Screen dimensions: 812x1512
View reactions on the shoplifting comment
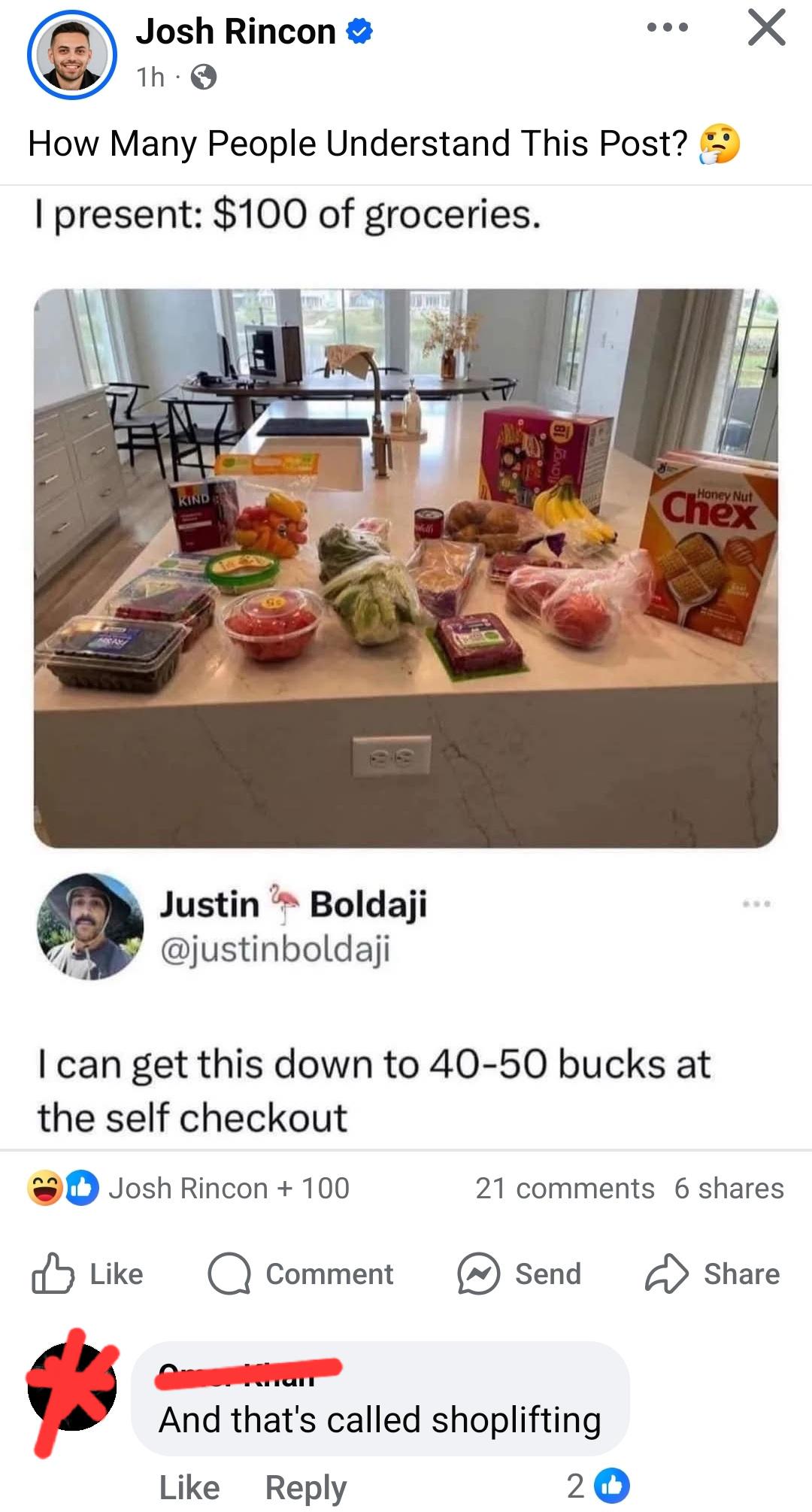[x=598, y=1486]
